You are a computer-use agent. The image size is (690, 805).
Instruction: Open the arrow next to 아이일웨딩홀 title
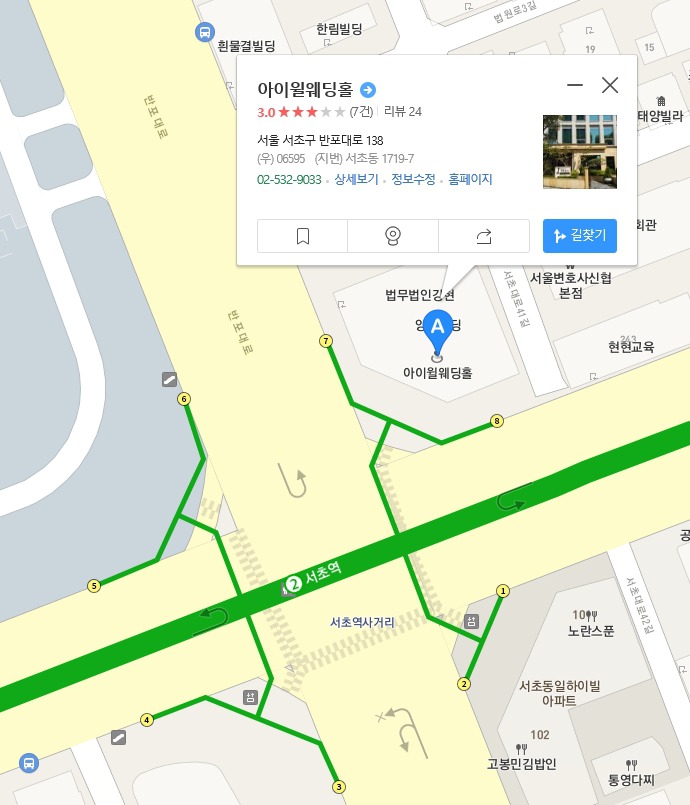tap(368, 89)
